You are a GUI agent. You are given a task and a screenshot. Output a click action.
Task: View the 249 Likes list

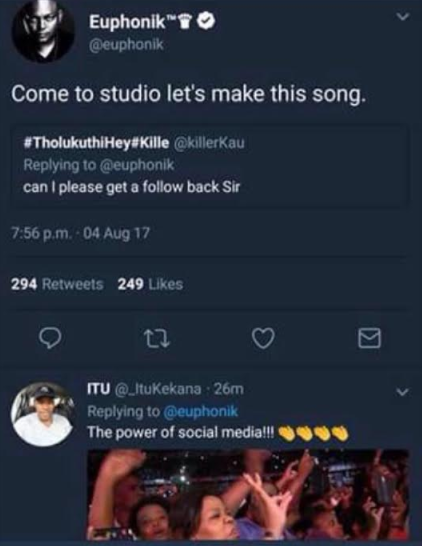tap(150, 284)
